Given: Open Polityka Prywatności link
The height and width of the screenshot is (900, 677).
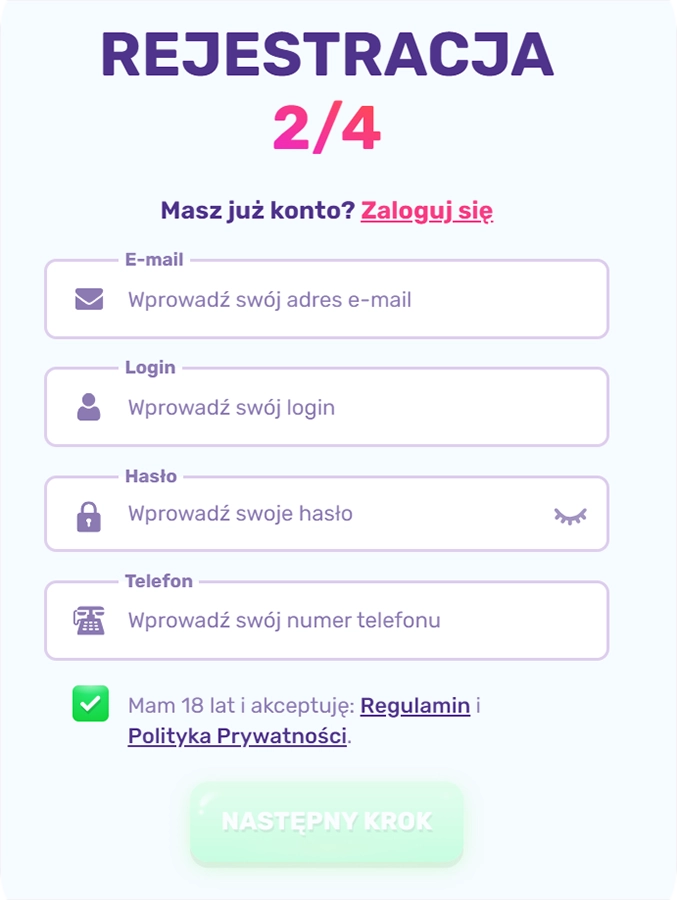Looking at the screenshot, I should pyautogui.click(x=237, y=737).
